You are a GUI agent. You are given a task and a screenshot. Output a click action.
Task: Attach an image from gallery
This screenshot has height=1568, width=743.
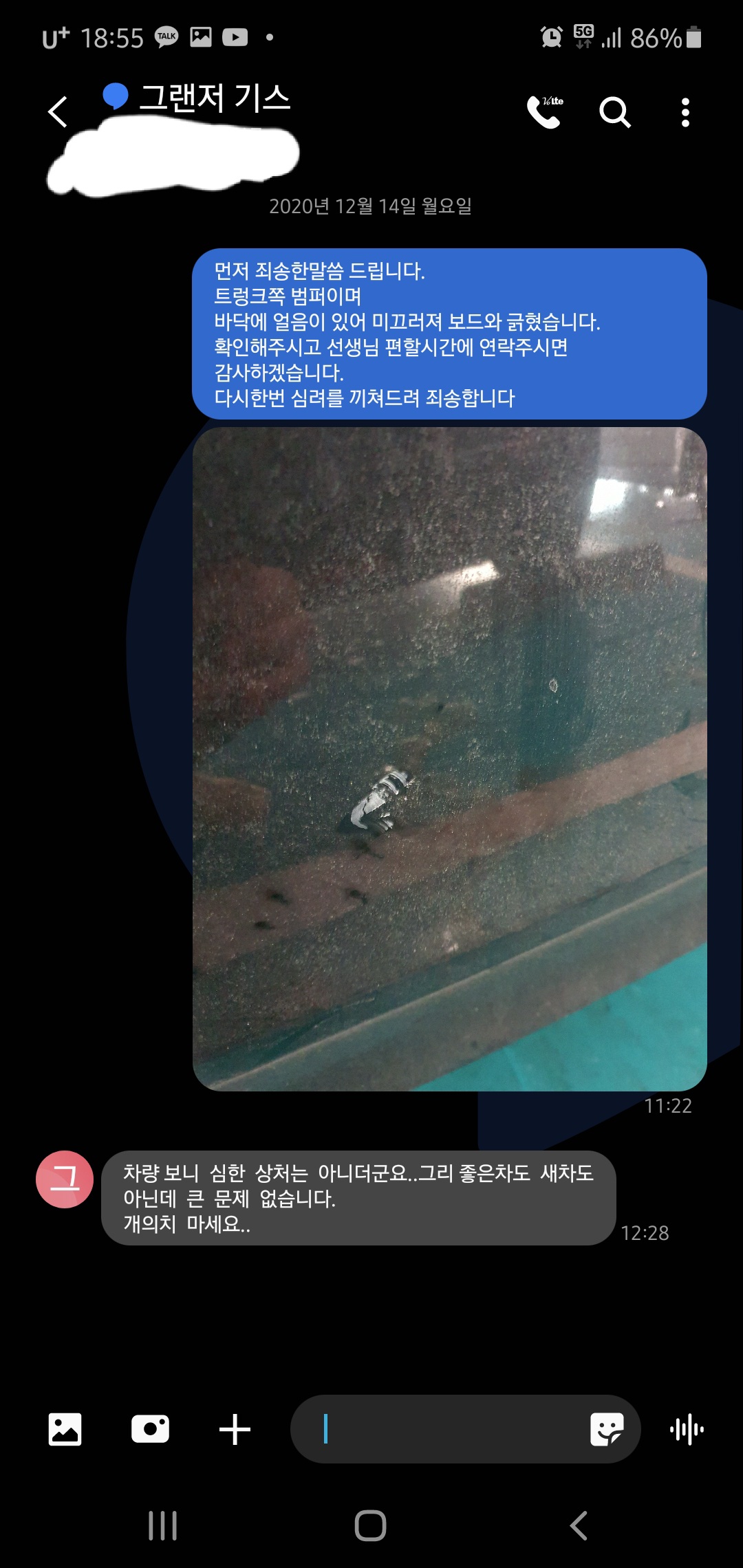[65, 1429]
